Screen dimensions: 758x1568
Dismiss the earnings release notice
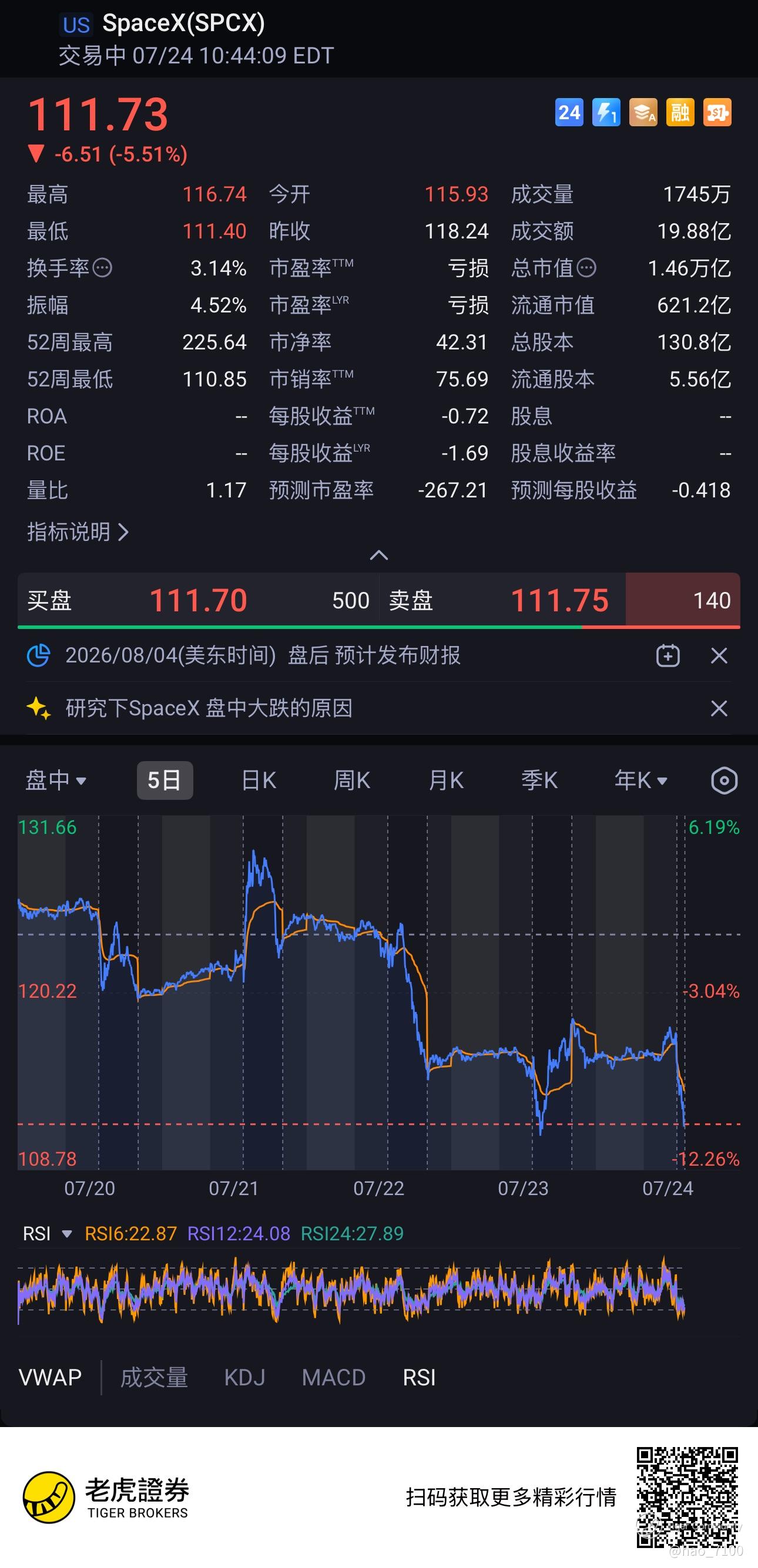coord(719,655)
